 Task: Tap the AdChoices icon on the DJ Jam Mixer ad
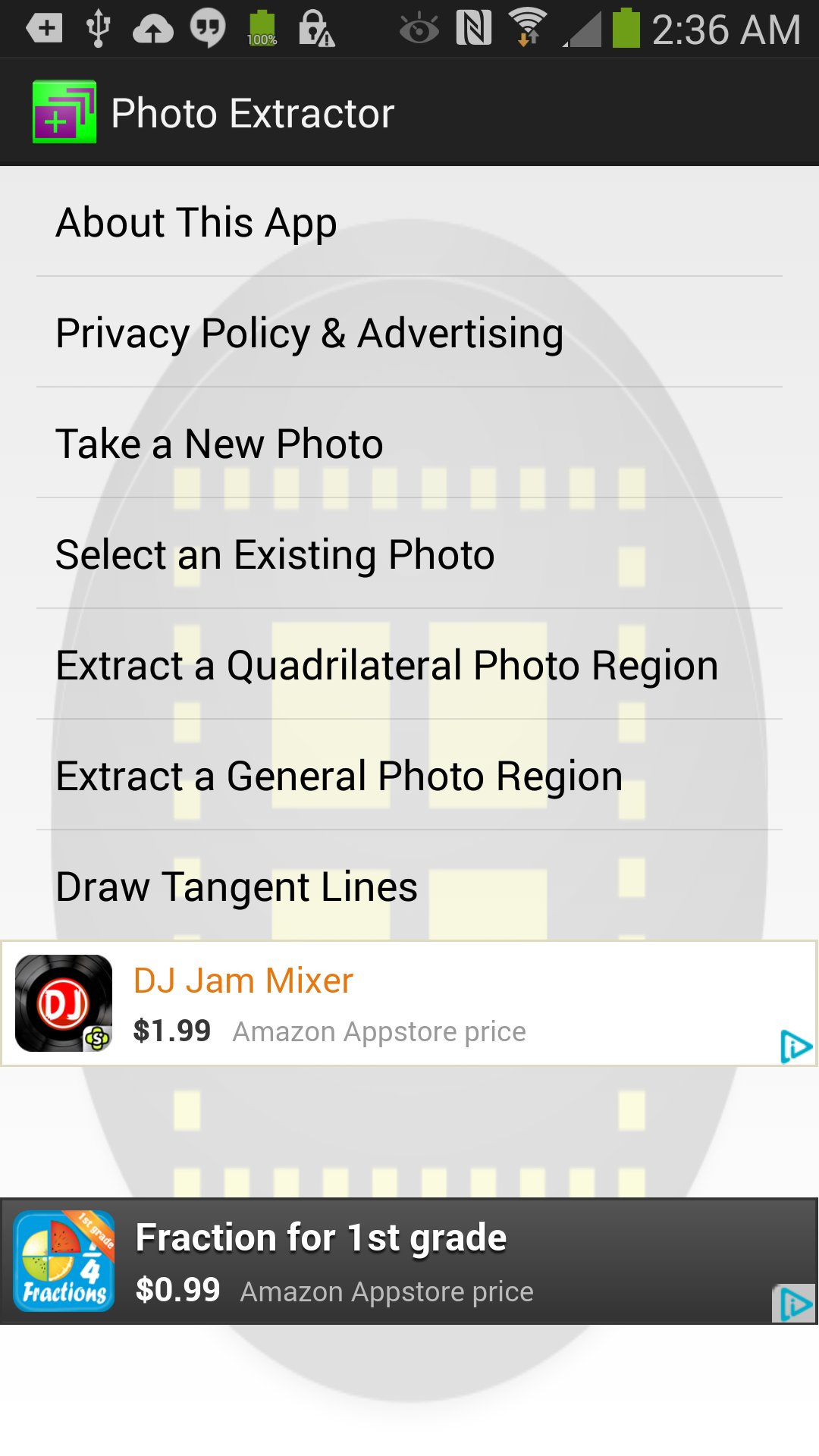click(x=793, y=1046)
